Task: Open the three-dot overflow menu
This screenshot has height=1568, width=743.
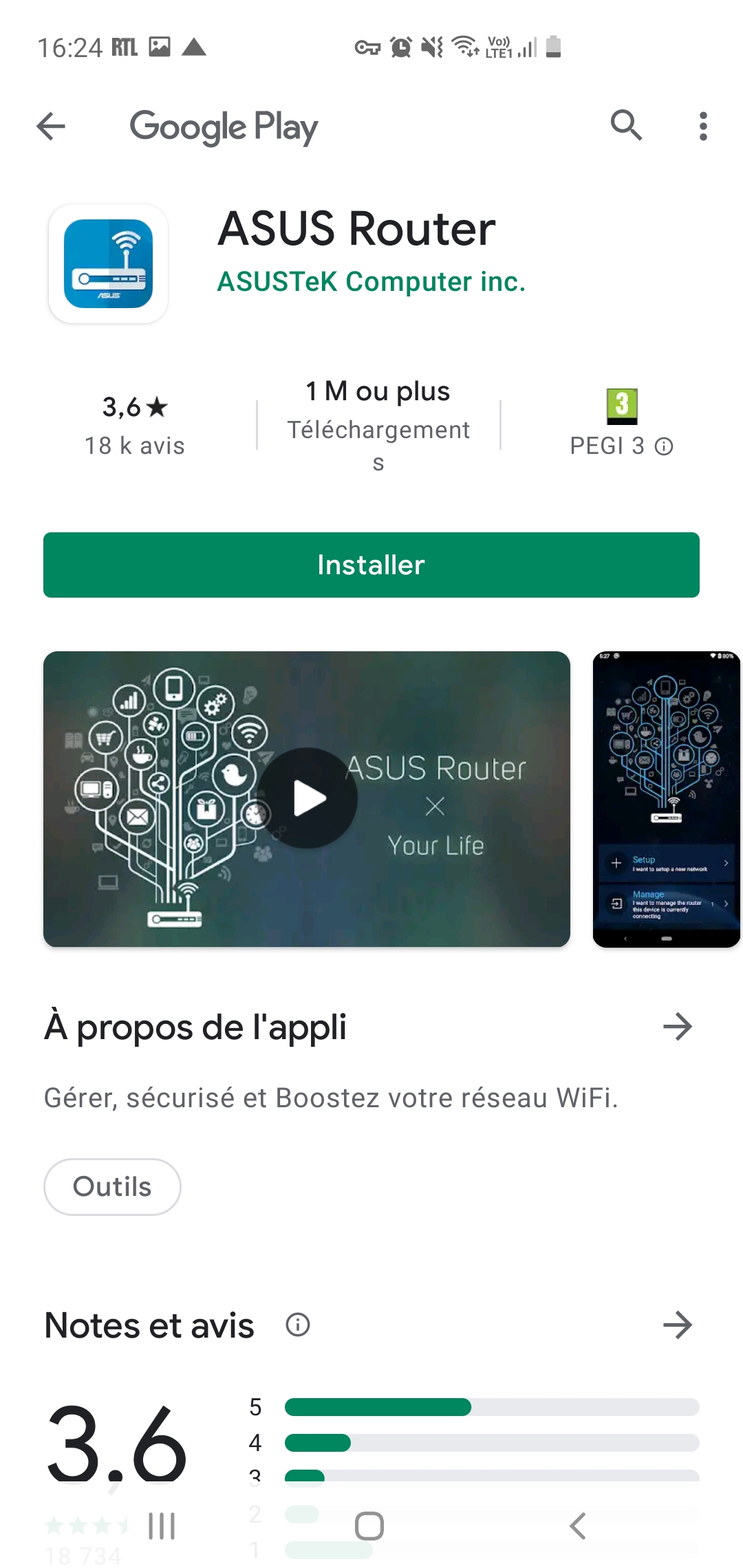Action: click(702, 127)
